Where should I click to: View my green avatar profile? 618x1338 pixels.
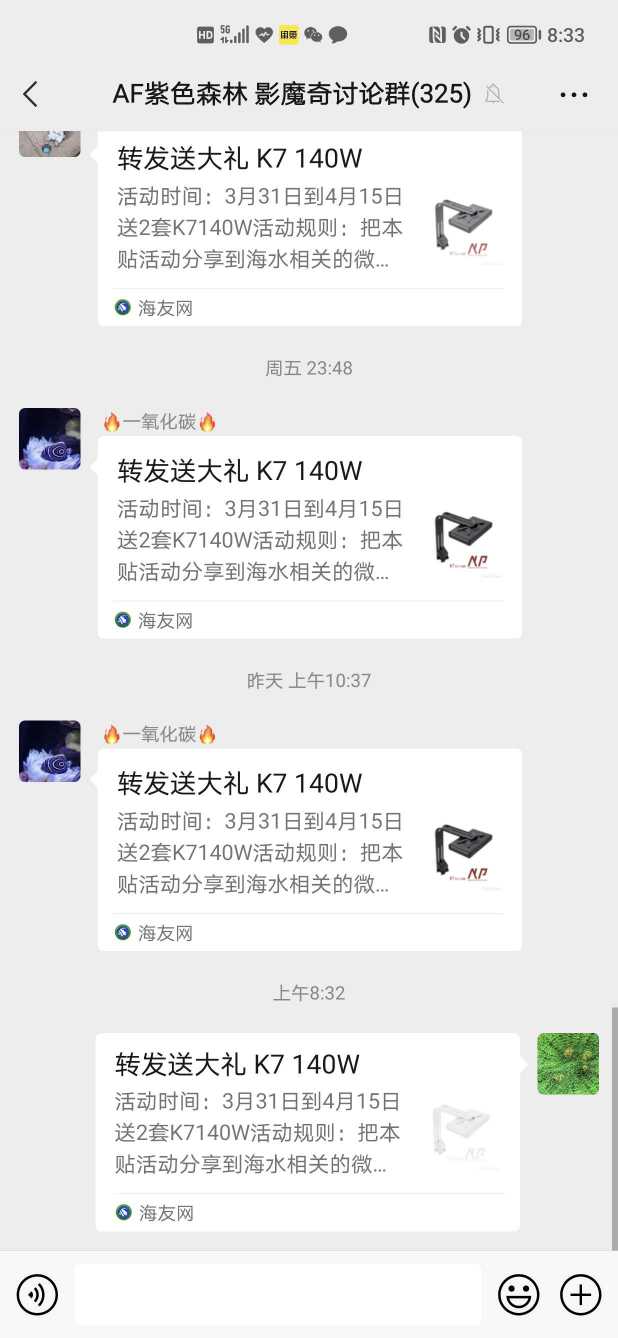tap(568, 1064)
